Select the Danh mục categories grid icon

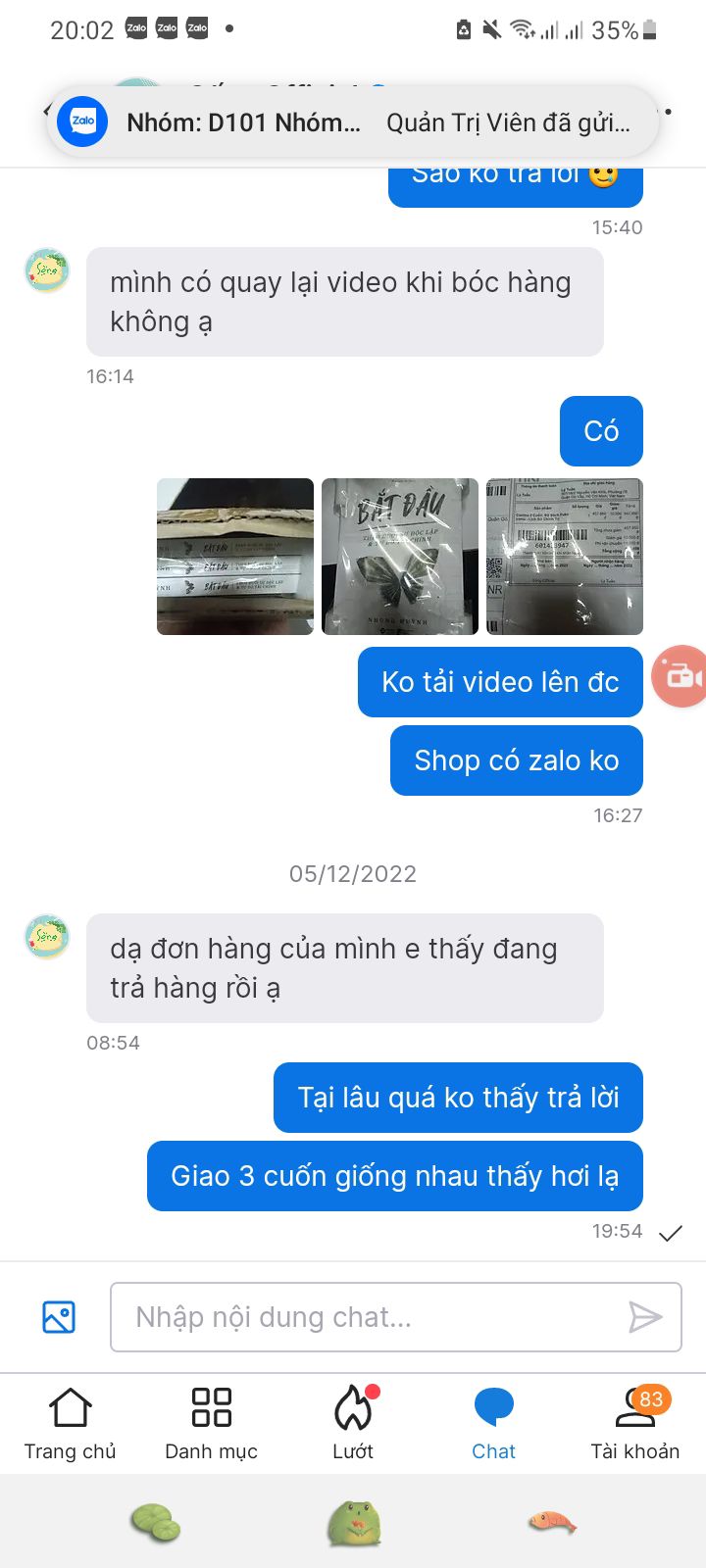(210, 1406)
